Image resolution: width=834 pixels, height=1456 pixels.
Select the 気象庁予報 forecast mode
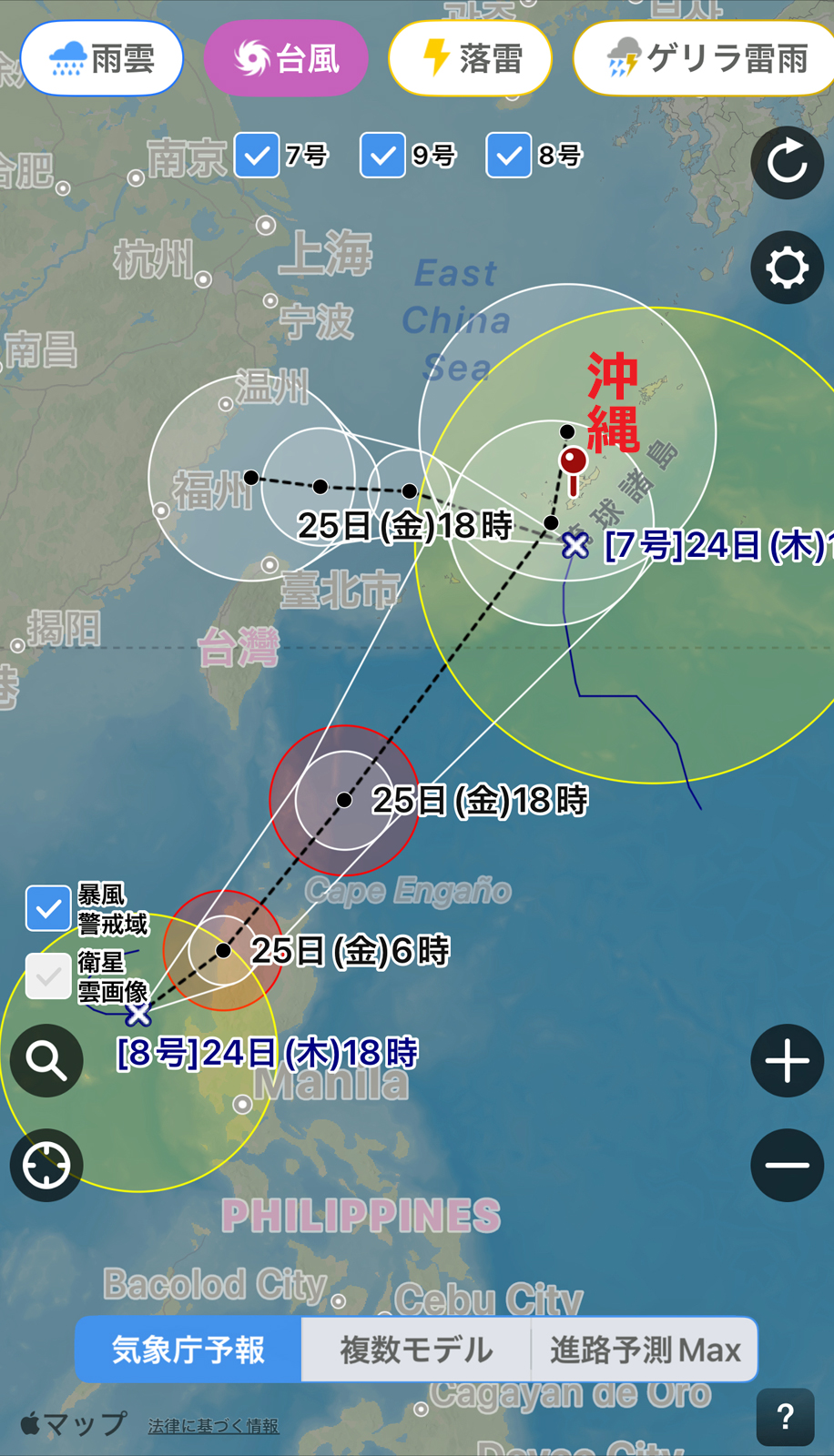(188, 1350)
